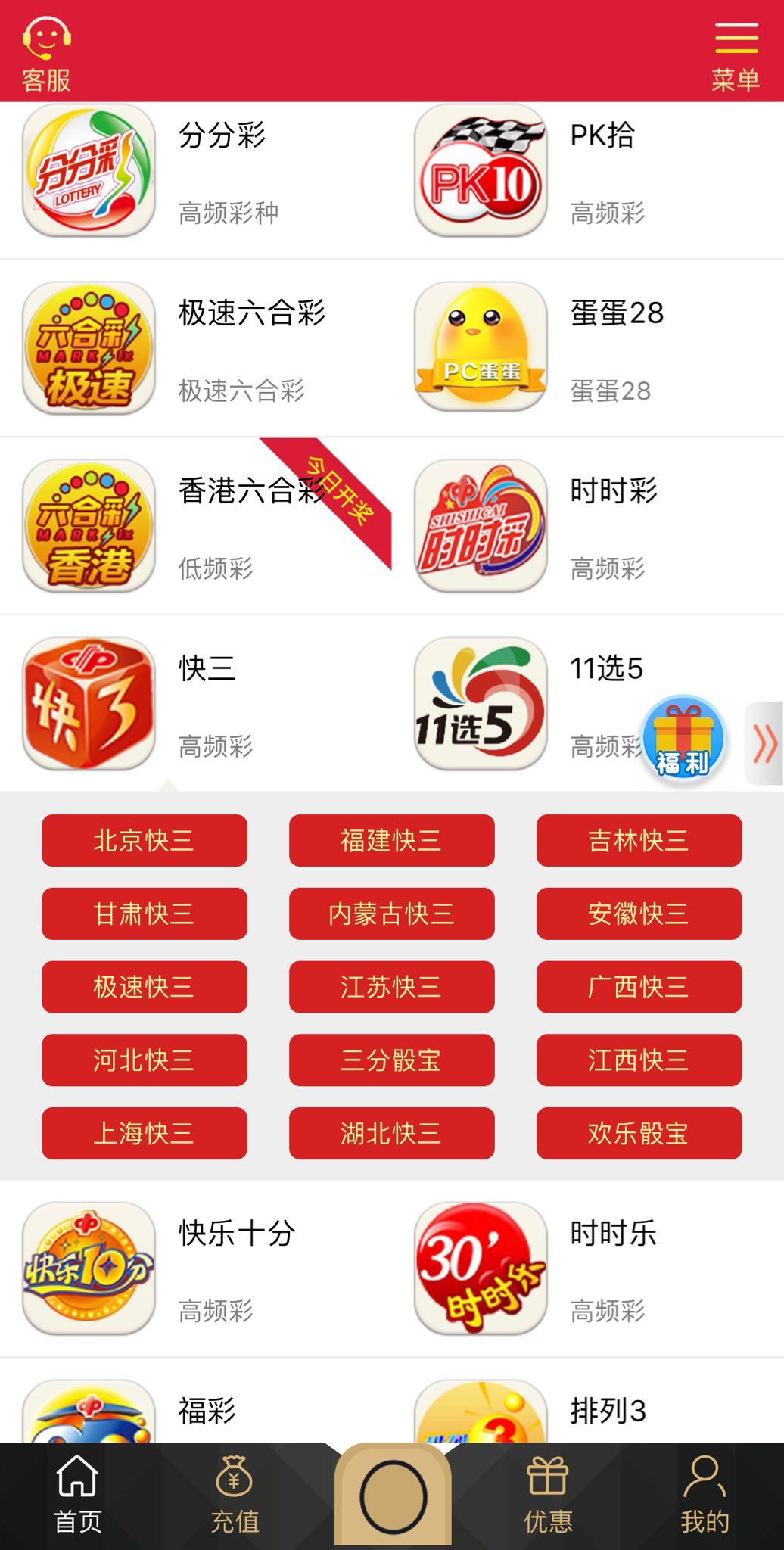Select 福建快三
784x1550 pixels.
pyautogui.click(x=391, y=840)
